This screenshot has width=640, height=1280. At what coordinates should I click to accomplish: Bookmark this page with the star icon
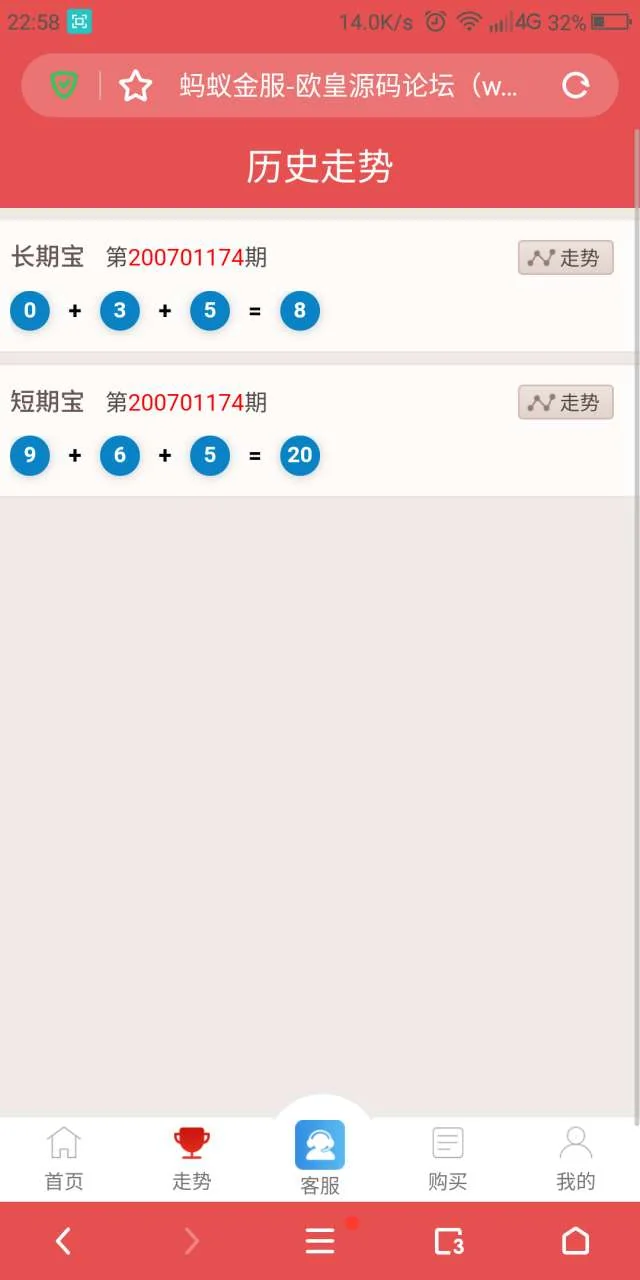135,86
